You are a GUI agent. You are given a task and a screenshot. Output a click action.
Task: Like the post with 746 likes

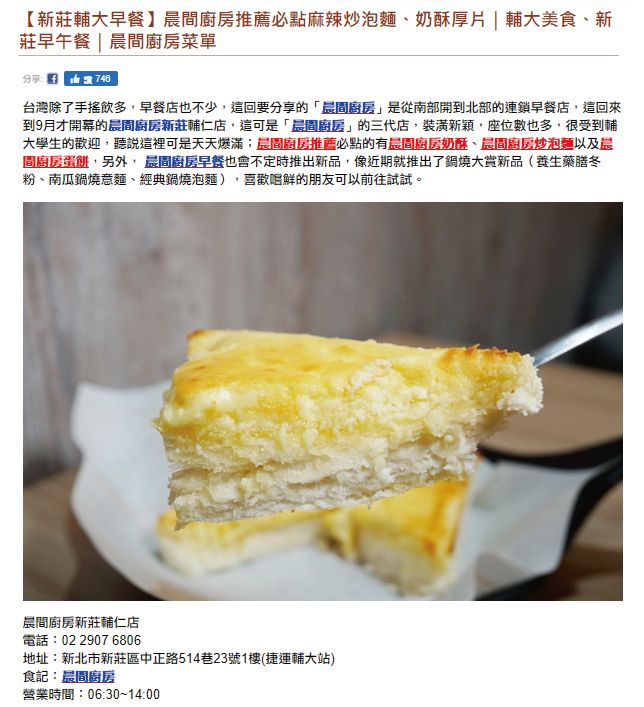pyautogui.click(x=91, y=79)
